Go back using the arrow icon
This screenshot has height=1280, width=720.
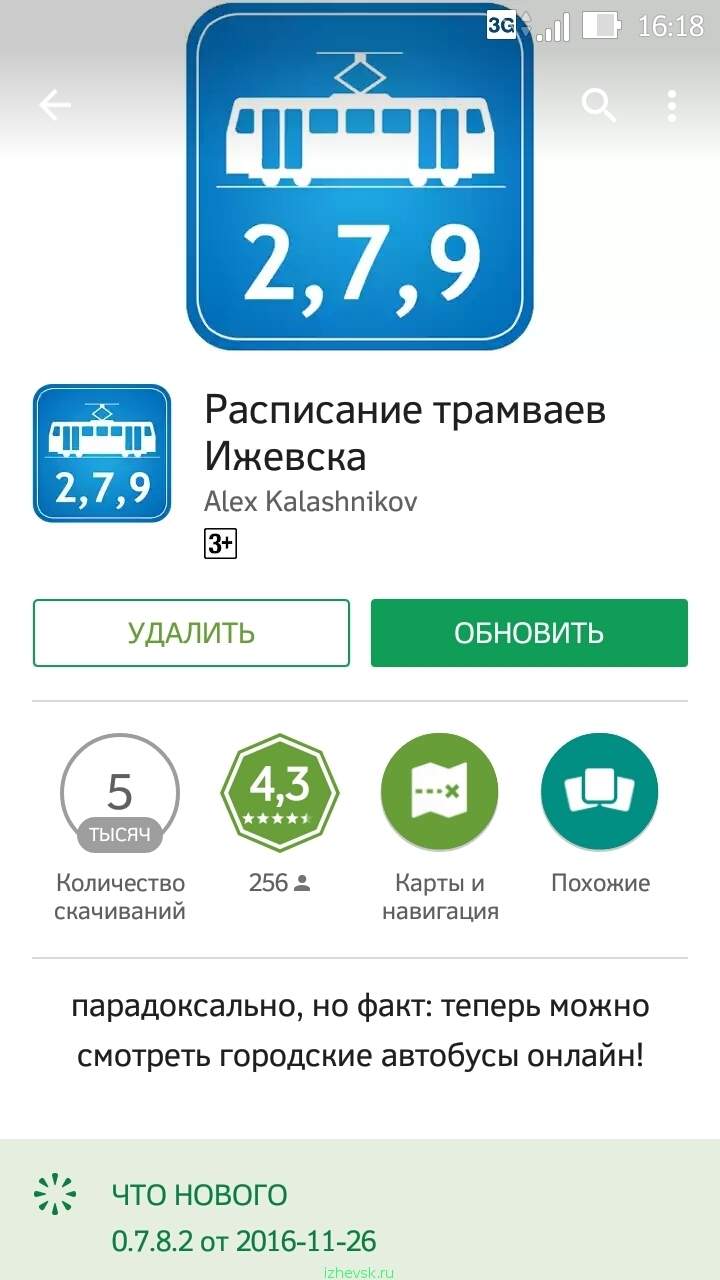pos(55,105)
